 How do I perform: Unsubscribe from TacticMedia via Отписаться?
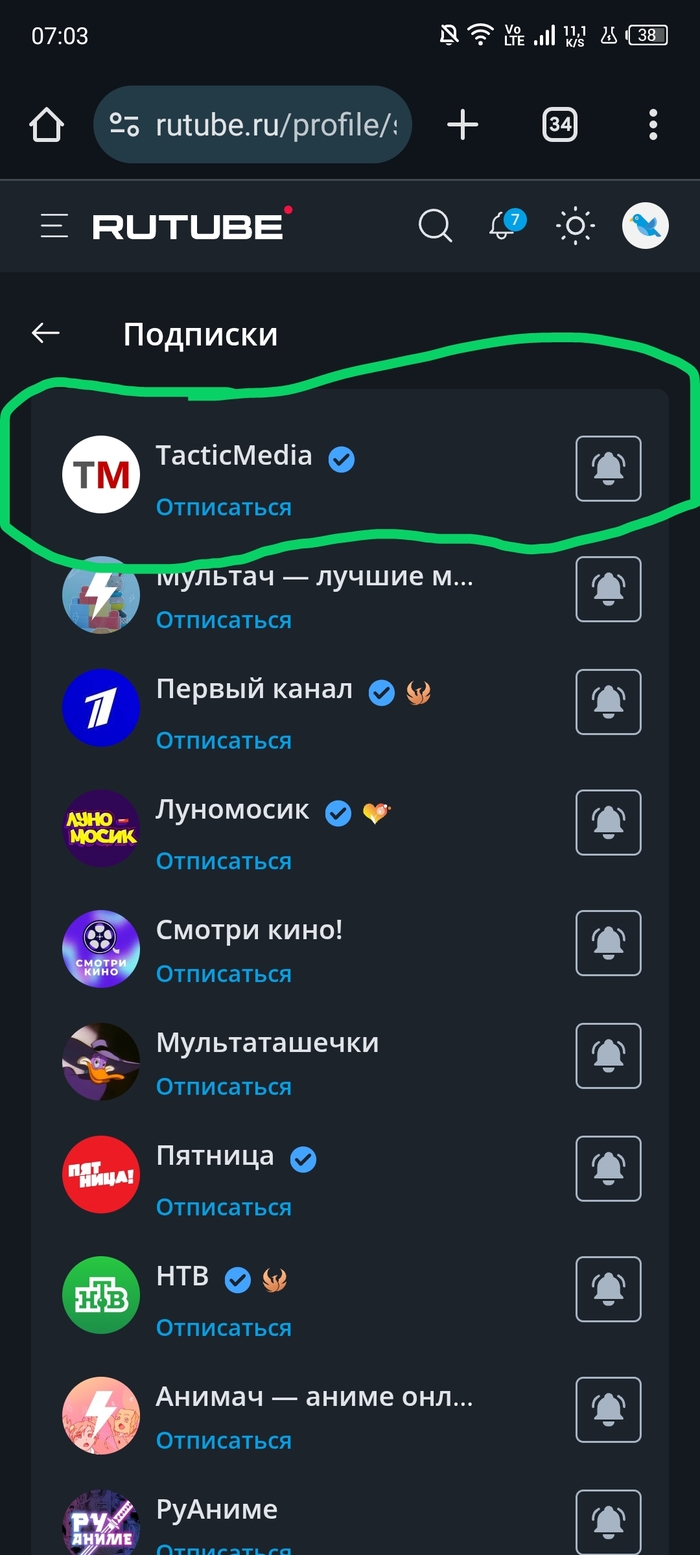tap(224, 507)
